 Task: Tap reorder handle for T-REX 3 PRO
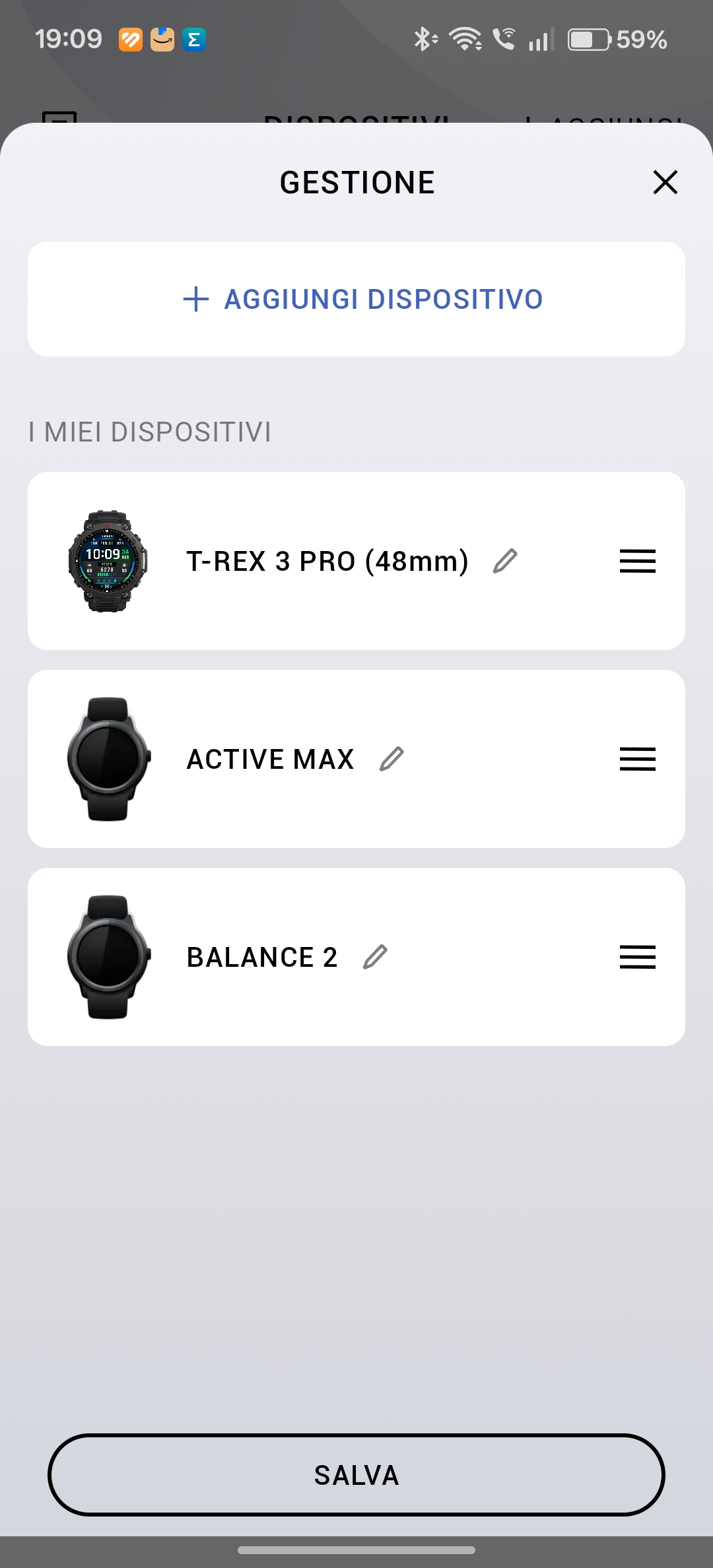click(637, 561)
